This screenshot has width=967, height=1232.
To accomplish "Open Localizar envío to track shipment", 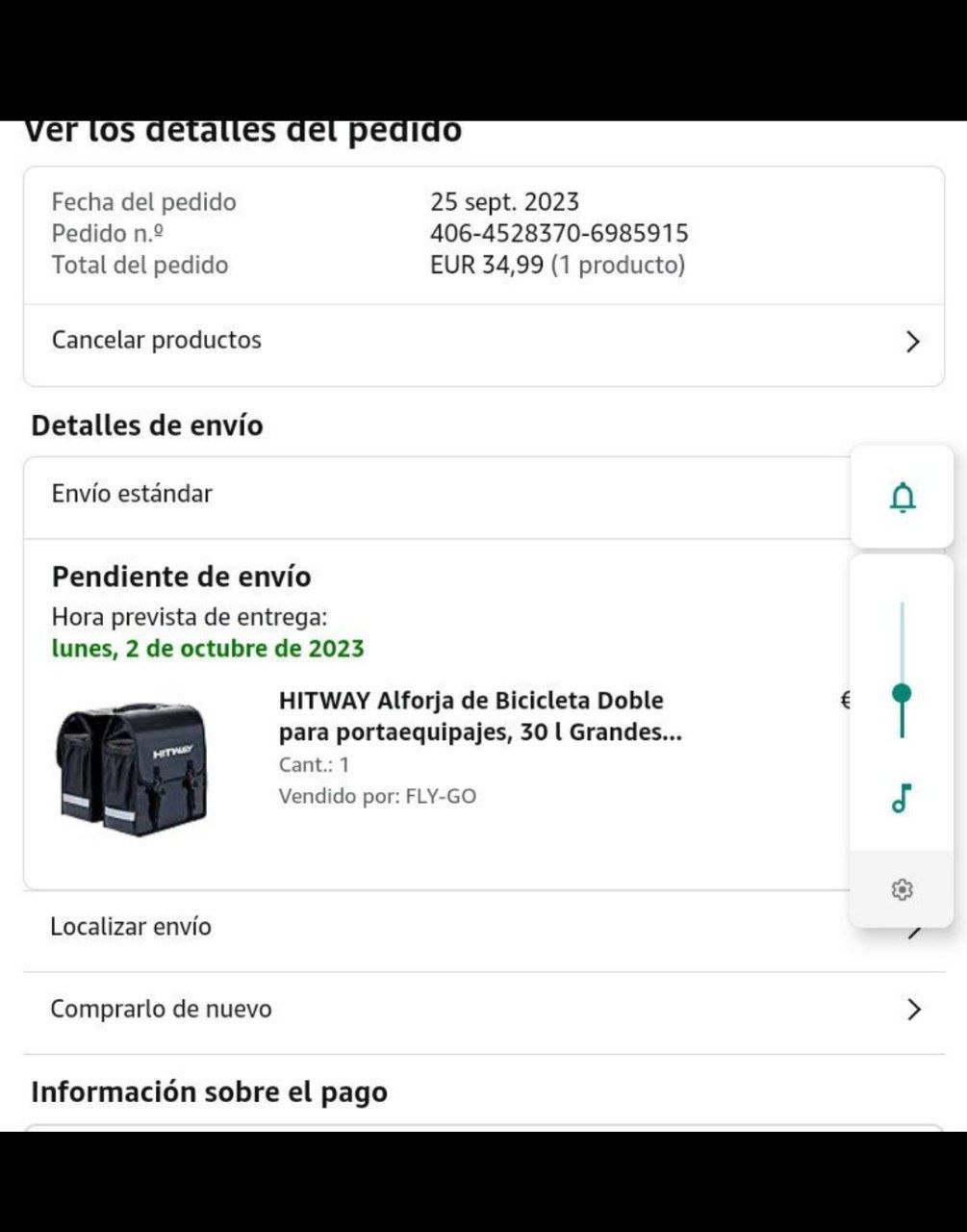I will (x=433, y=927).
